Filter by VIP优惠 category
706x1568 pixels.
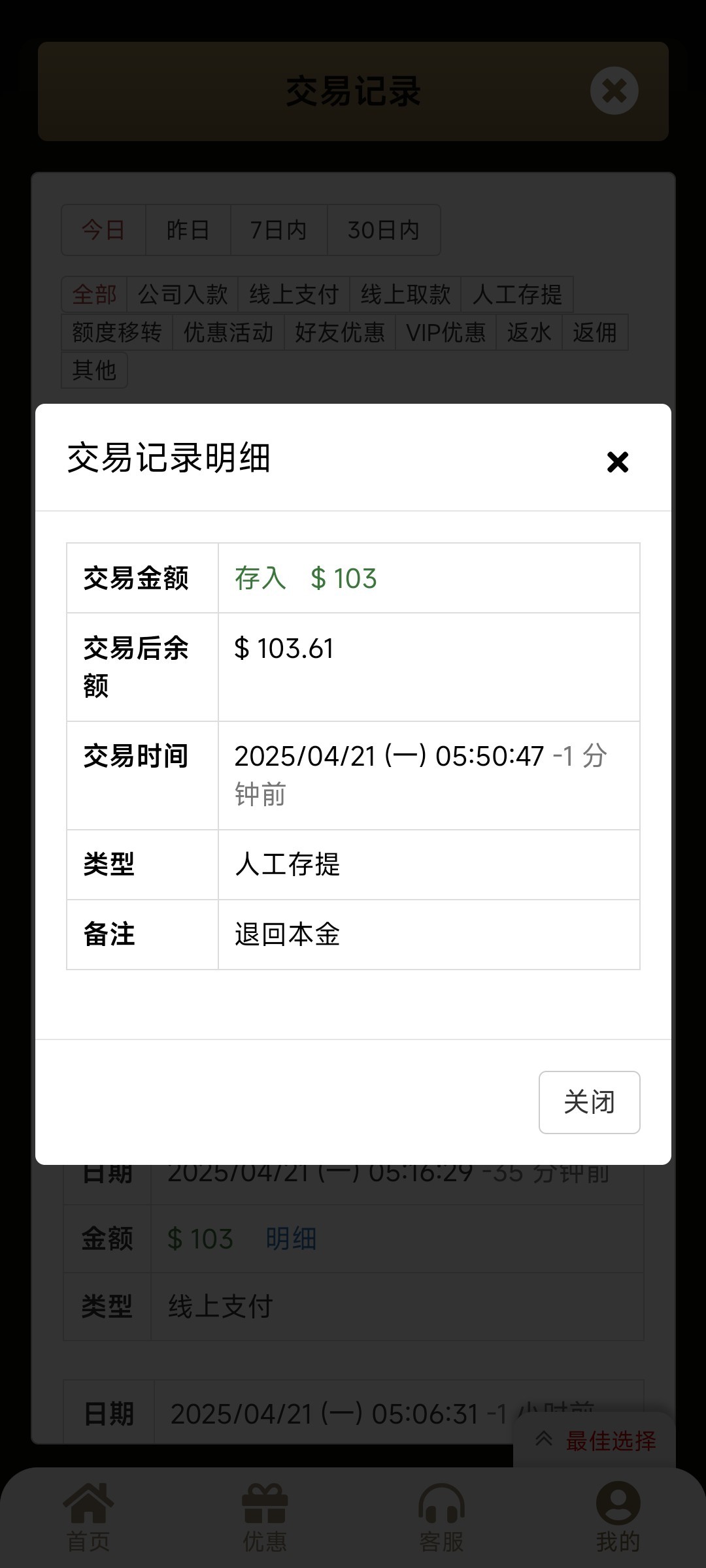[x=446, y=333]
